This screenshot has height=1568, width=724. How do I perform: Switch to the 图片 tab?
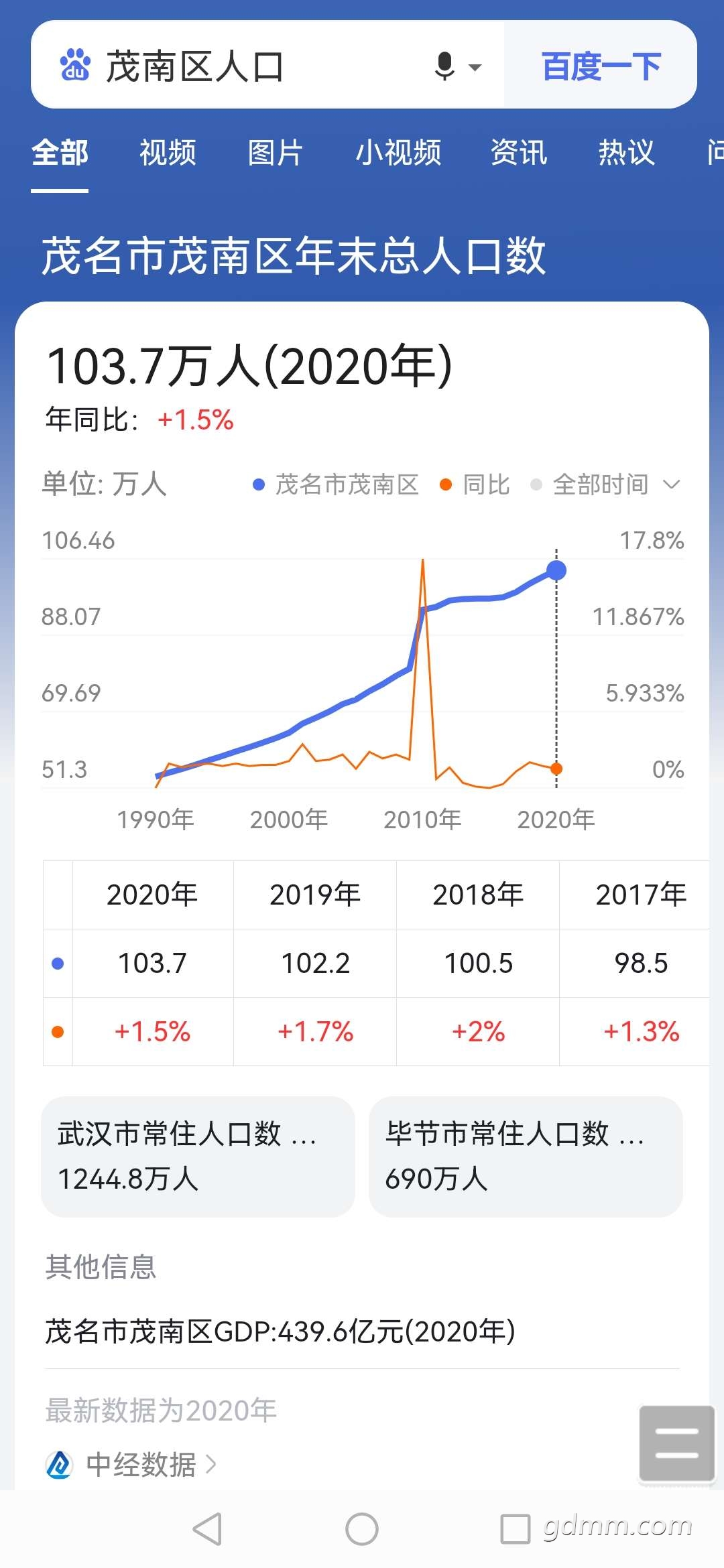[x=276, y=153]
